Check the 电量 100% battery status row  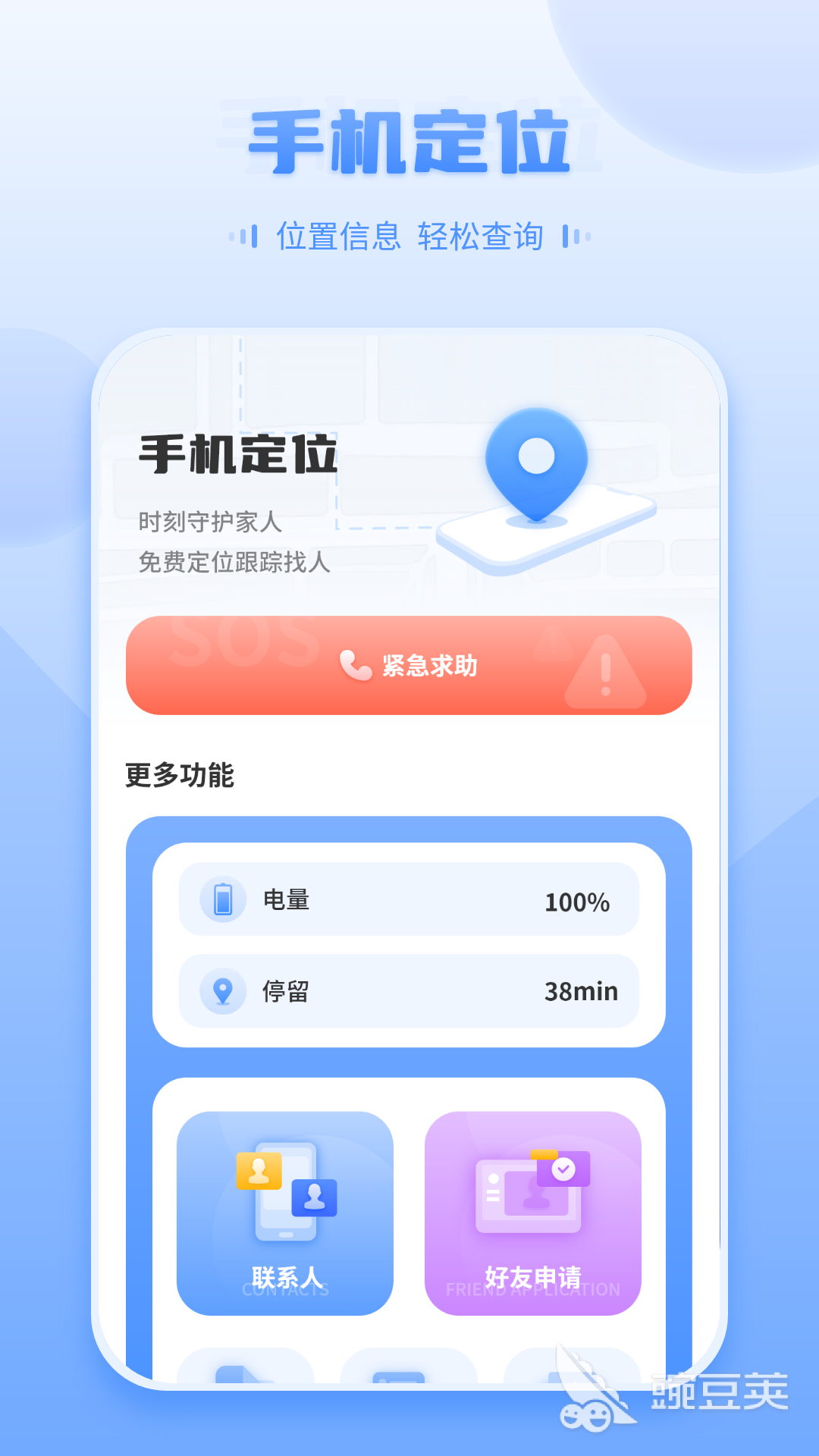(409, 901)
